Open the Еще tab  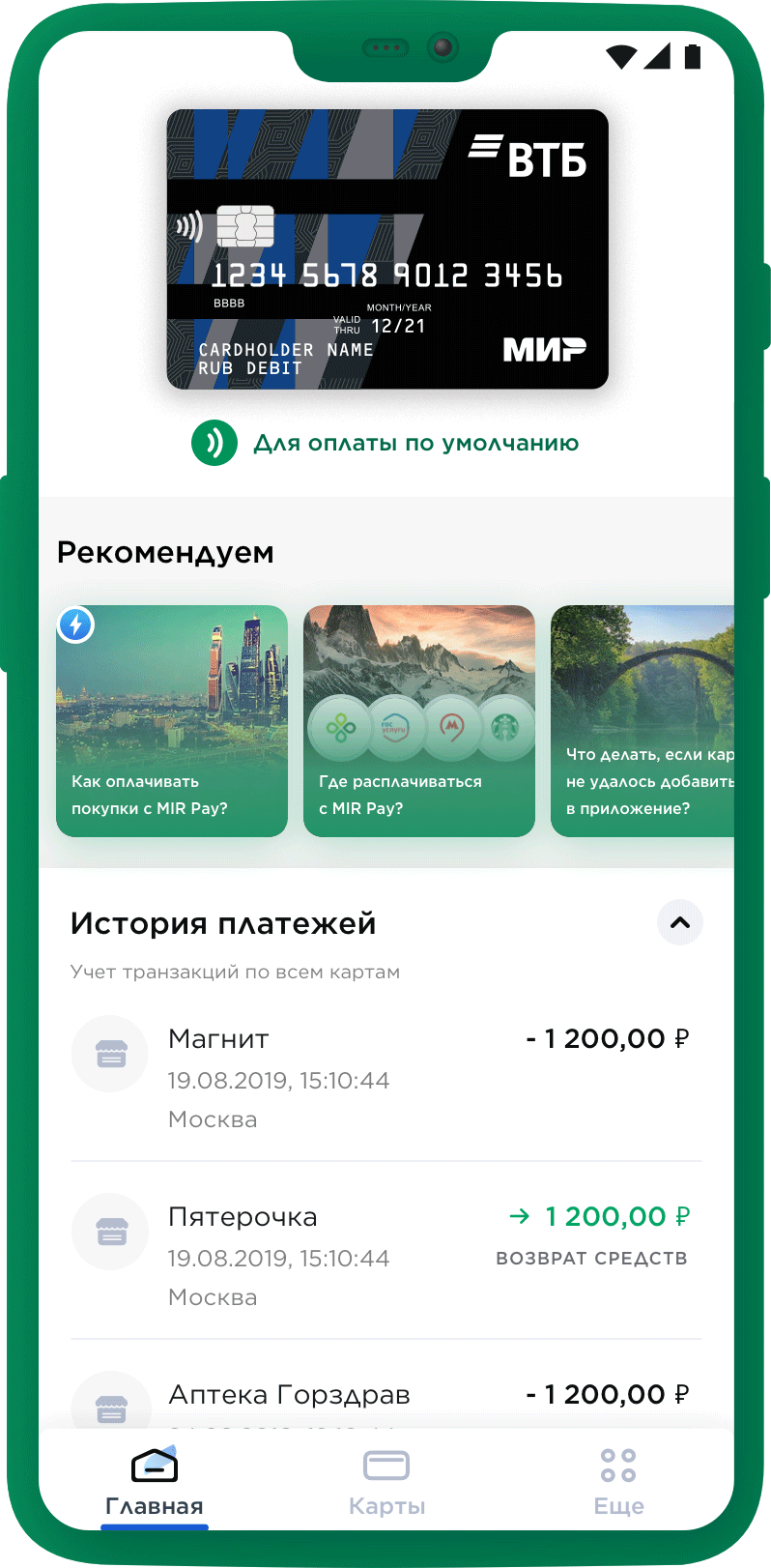click(618, 1481)
